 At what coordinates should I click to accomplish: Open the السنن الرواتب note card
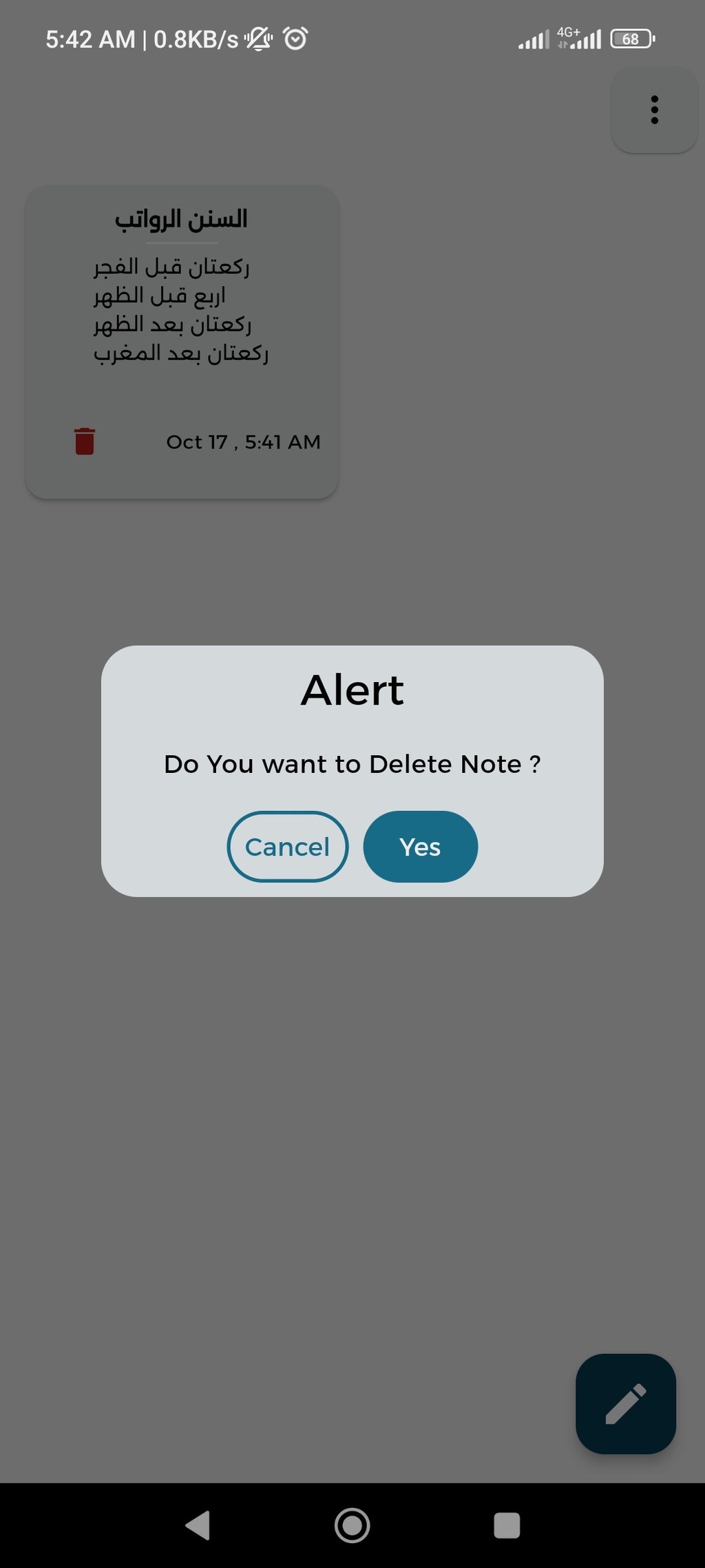[182, 342]
